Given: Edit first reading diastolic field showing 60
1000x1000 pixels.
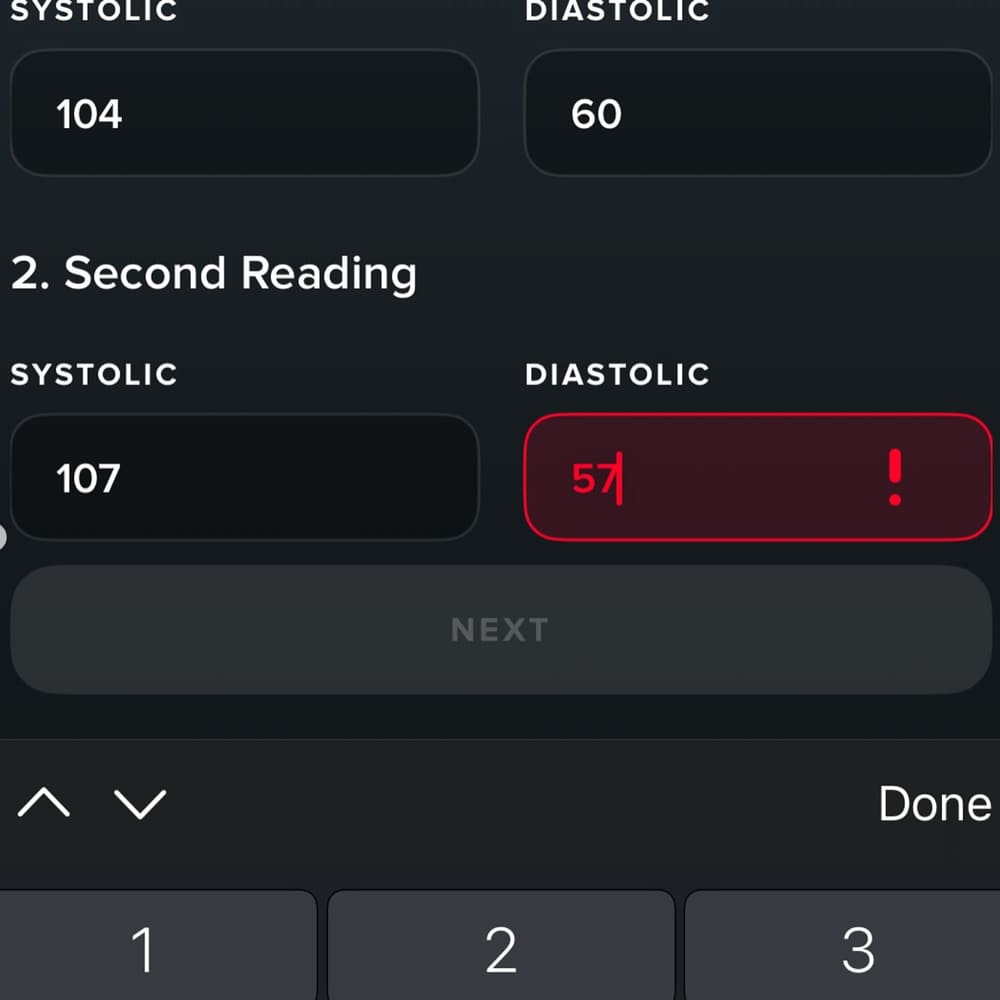Looking at the screenshot, I should (x=757, y=113).
